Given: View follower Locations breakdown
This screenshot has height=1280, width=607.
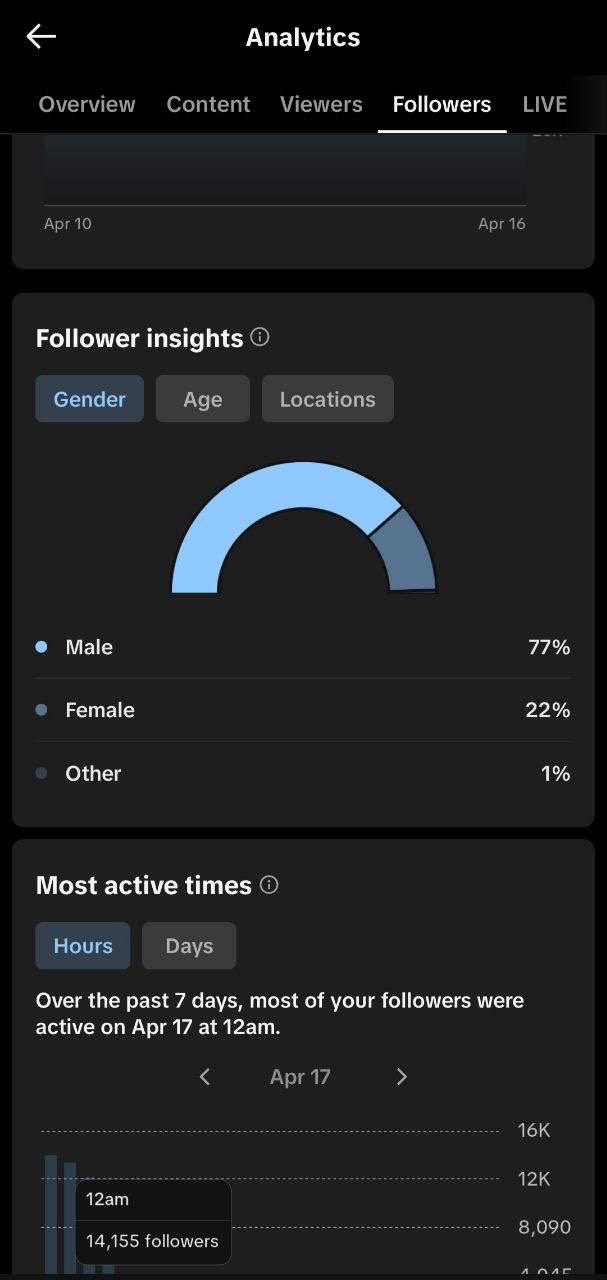Looking at the screenshot, I should pyautogui.click(x=327, y=399).
